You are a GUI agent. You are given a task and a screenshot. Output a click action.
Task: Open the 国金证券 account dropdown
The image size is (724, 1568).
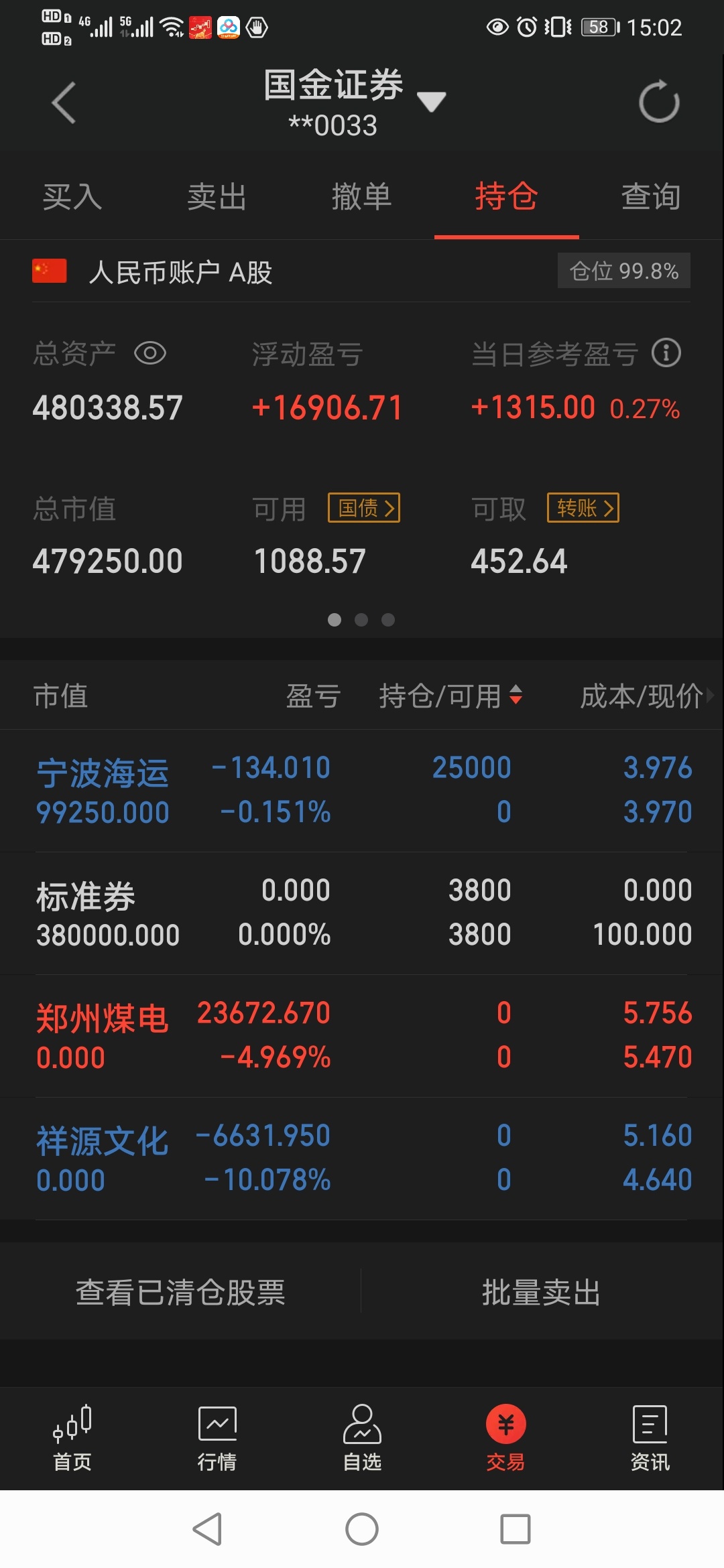click(x=431, y=102)
